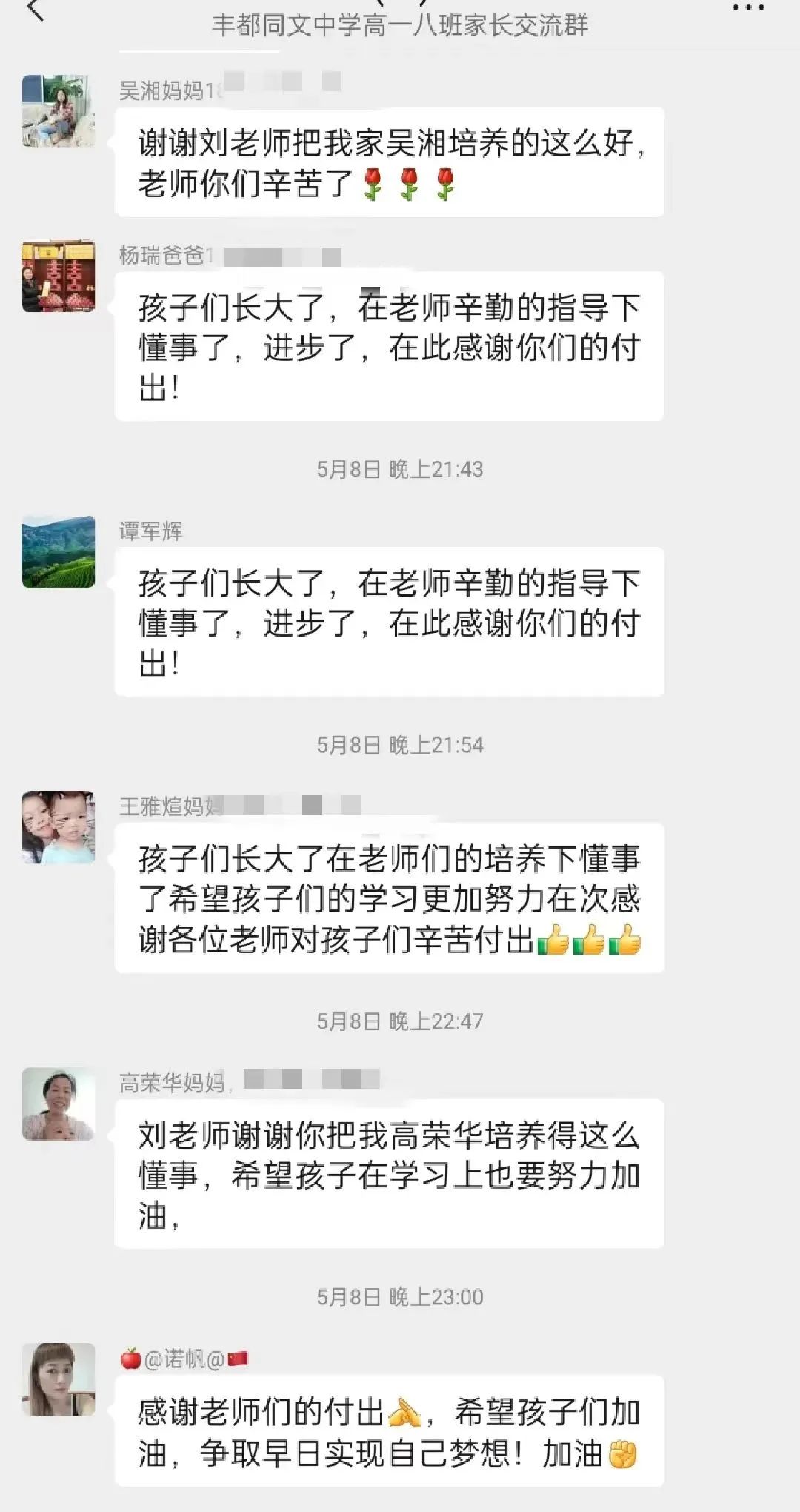Open 吴湘妈妈's profile avatar
800x1512 pixels.
click(x=59, y=111)
